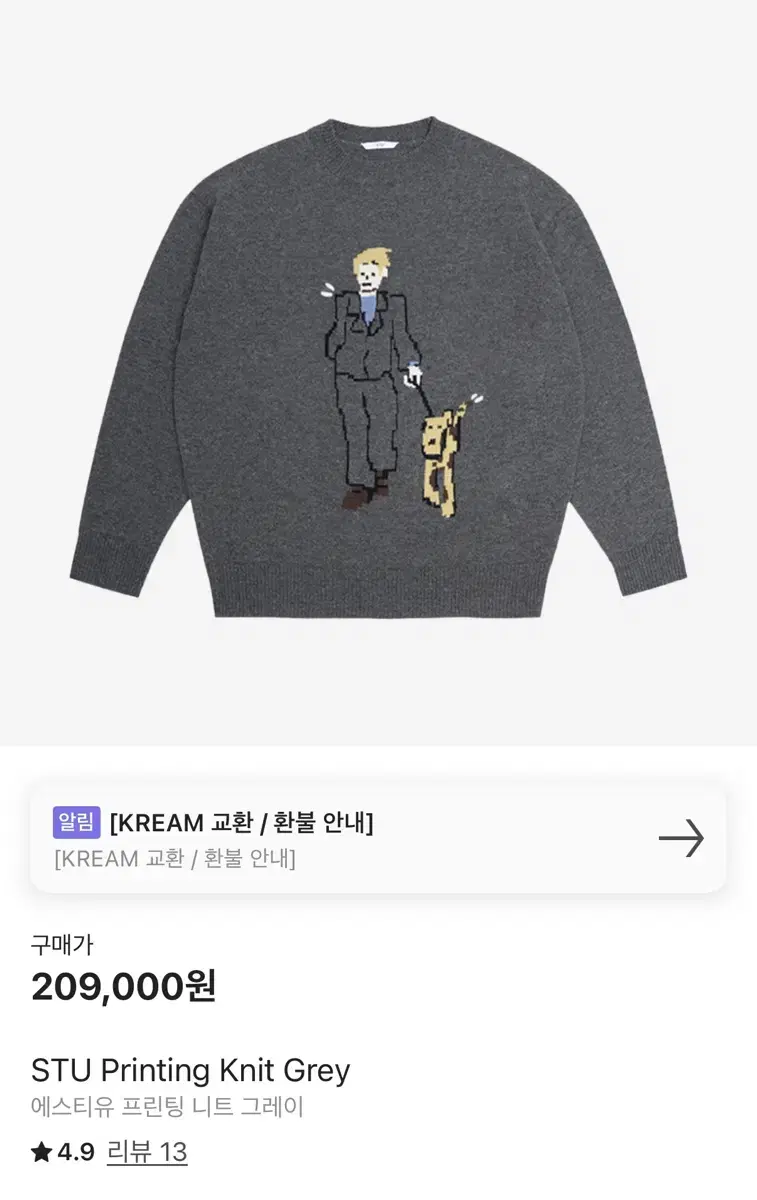Select the Korean subtitle 에스티유 프린팅 니트 그레이

(x=165, y=1106)
